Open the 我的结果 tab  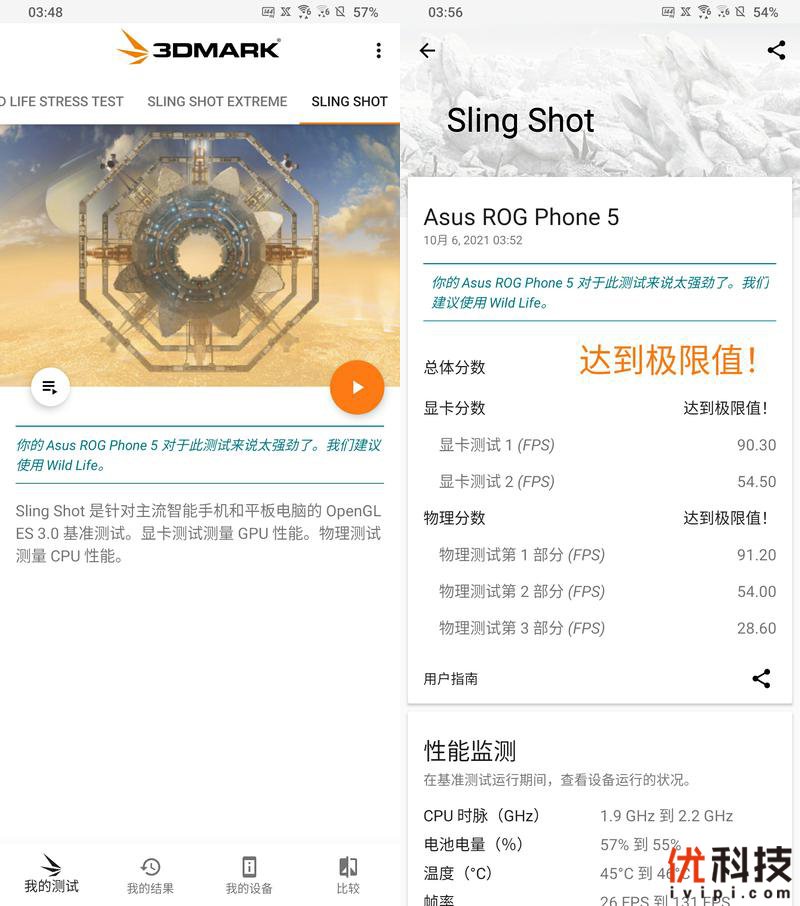pyautogui.click(x=150, y=874)
